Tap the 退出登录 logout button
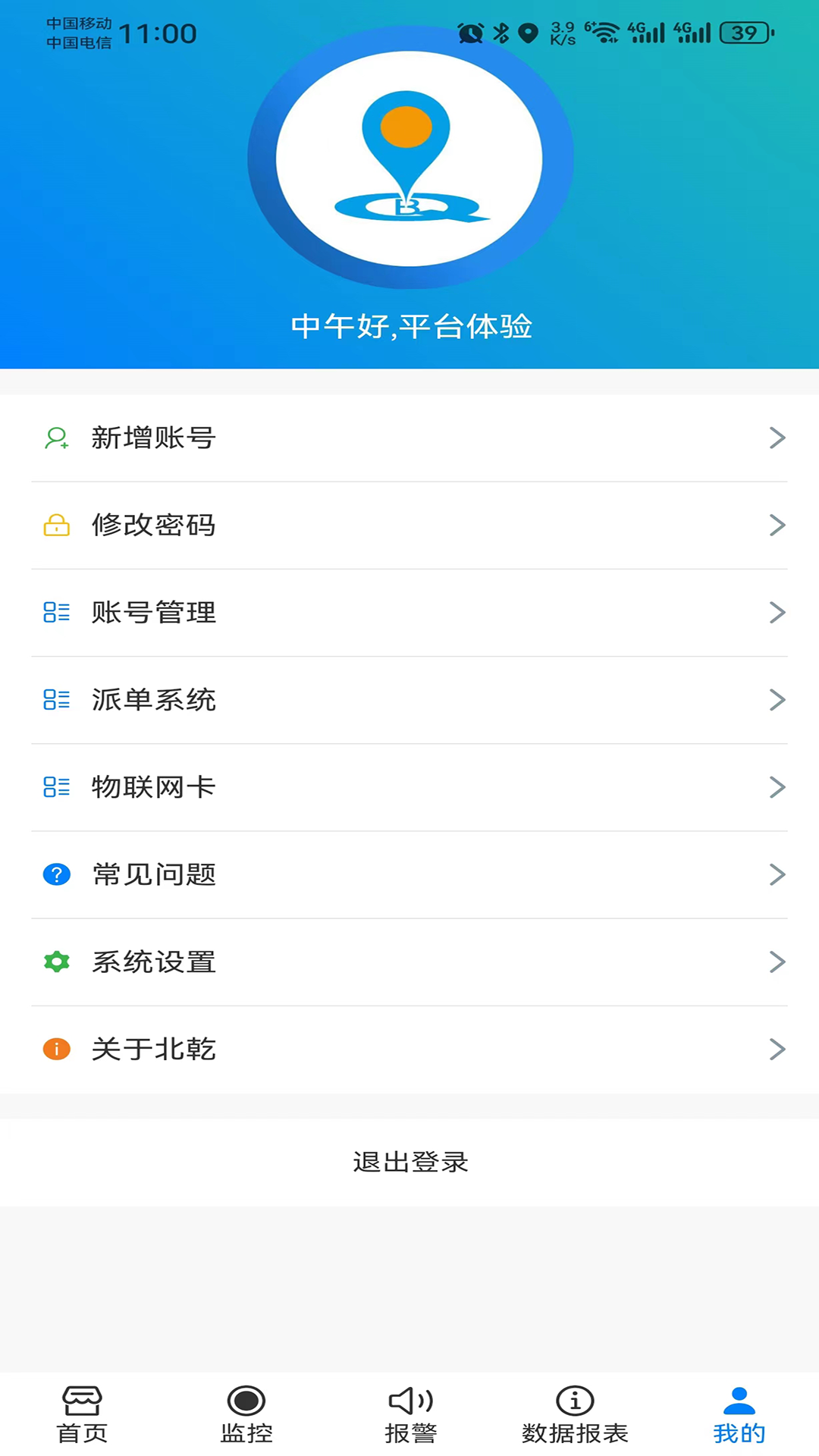The height and width of the screenshot is (1456, 819). (x=409, y=1161)
